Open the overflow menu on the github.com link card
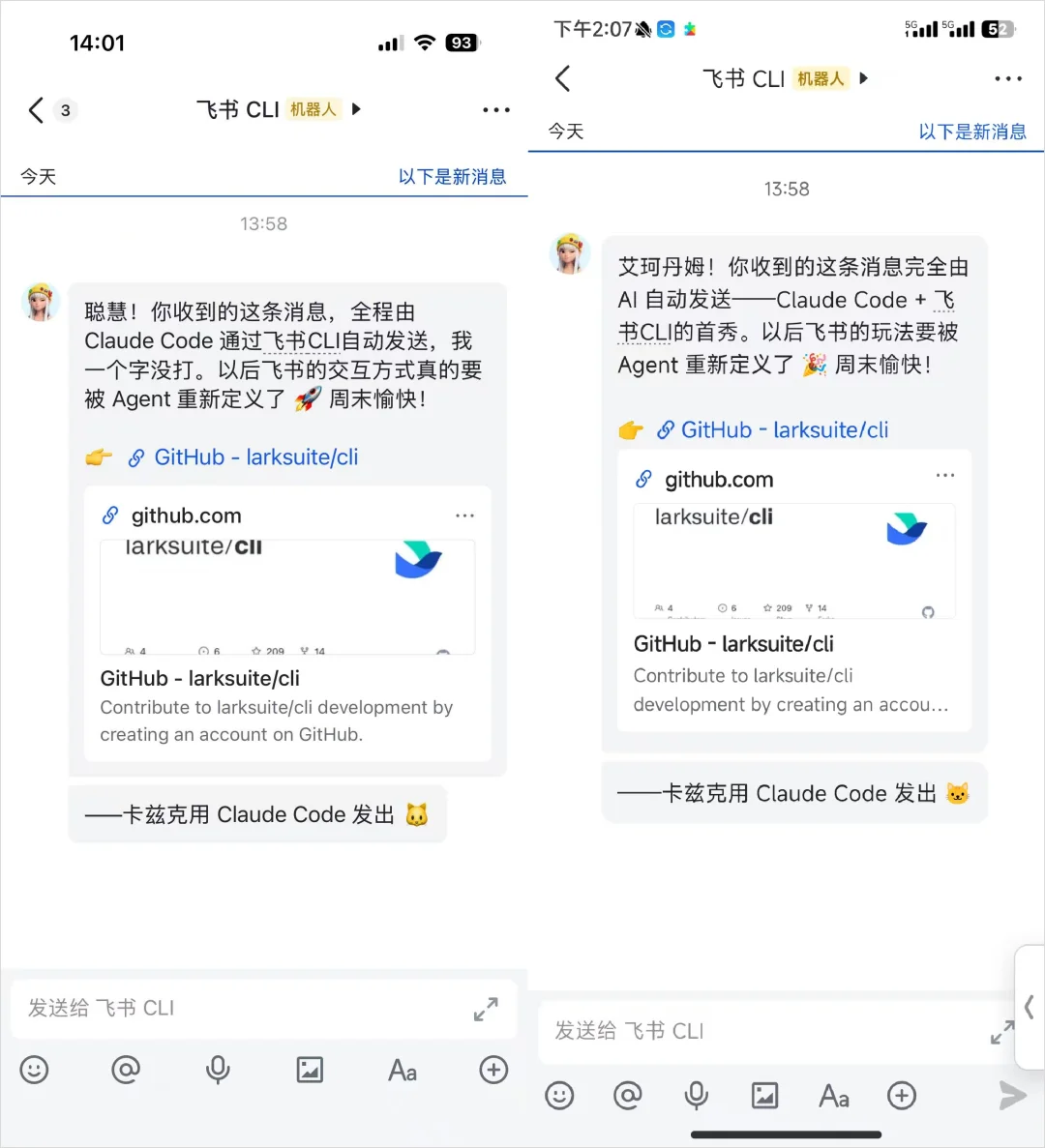This screenshot has height=1148, width=1045. [464, 515]
